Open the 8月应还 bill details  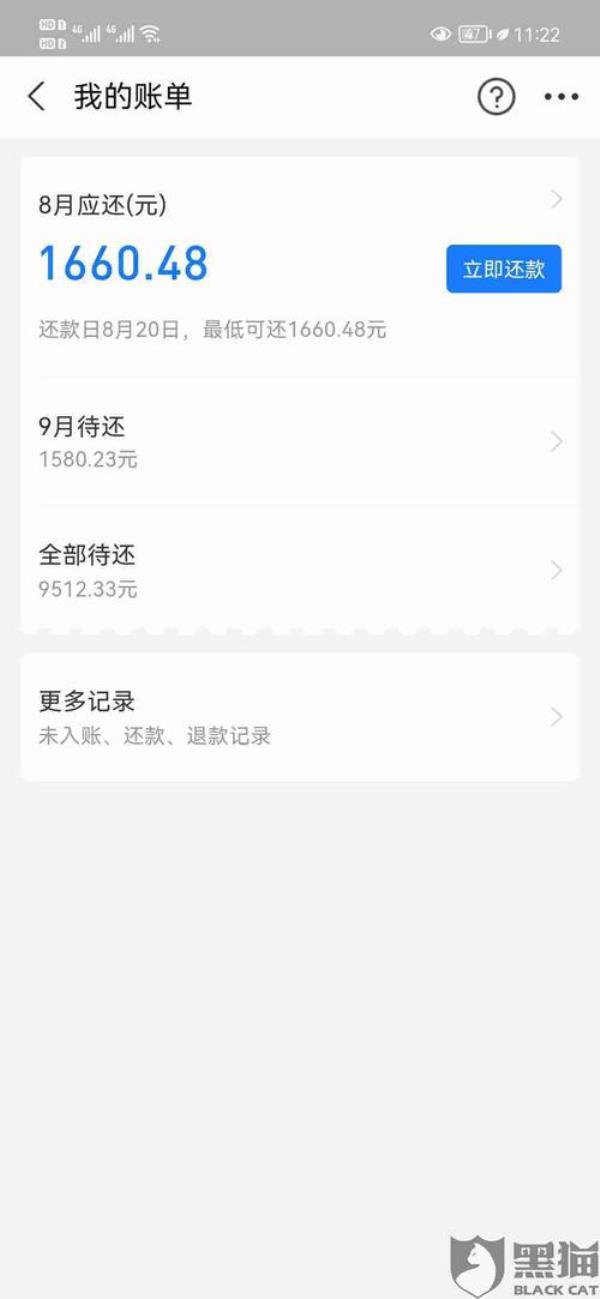pos(300,204)
